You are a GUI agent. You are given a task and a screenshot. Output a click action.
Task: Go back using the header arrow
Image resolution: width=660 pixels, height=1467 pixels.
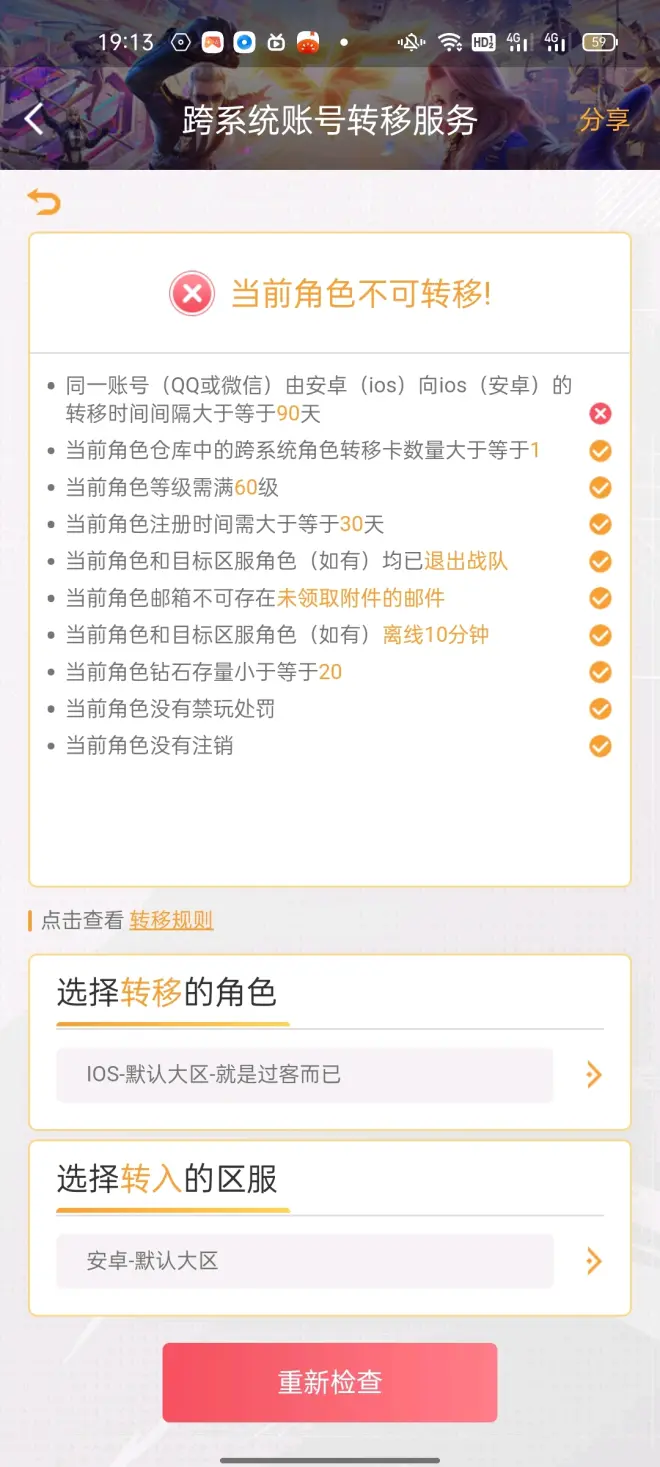(35, 120)
